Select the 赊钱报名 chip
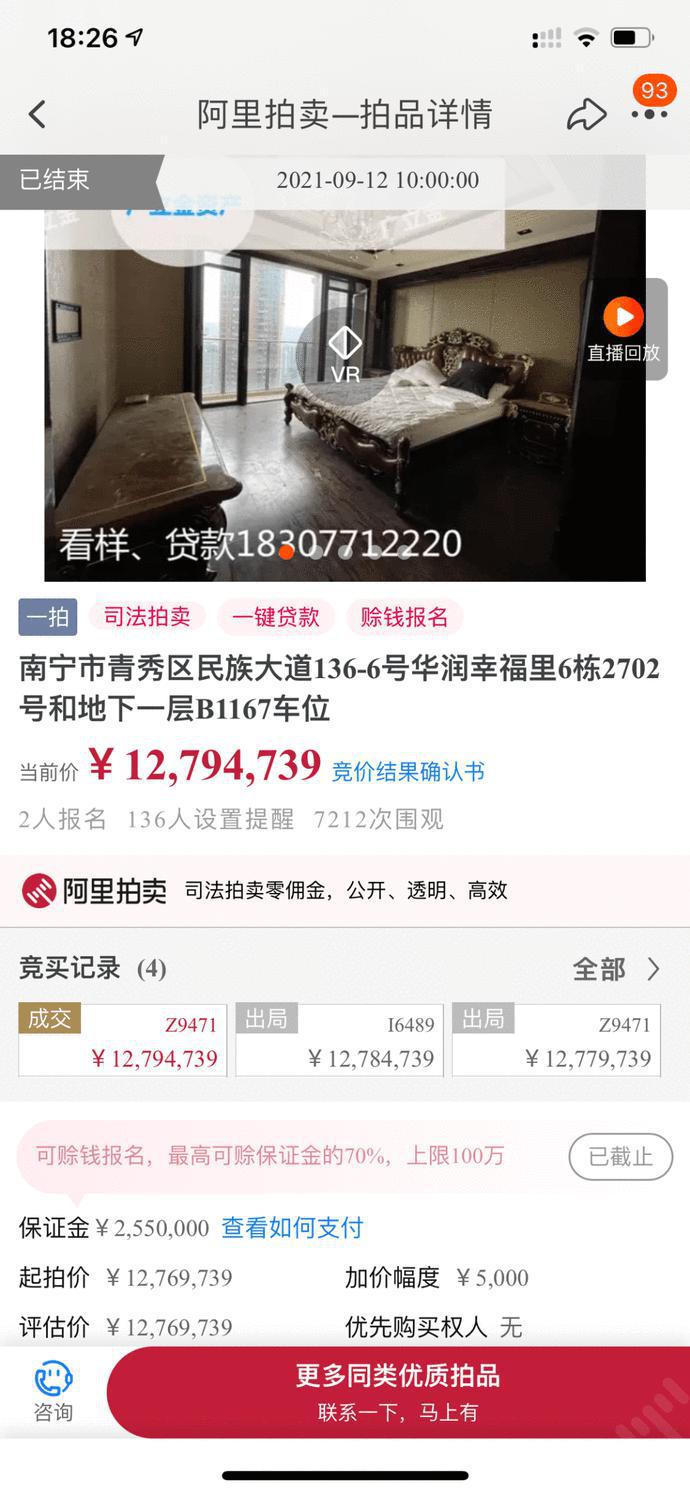 pos(405,617)
